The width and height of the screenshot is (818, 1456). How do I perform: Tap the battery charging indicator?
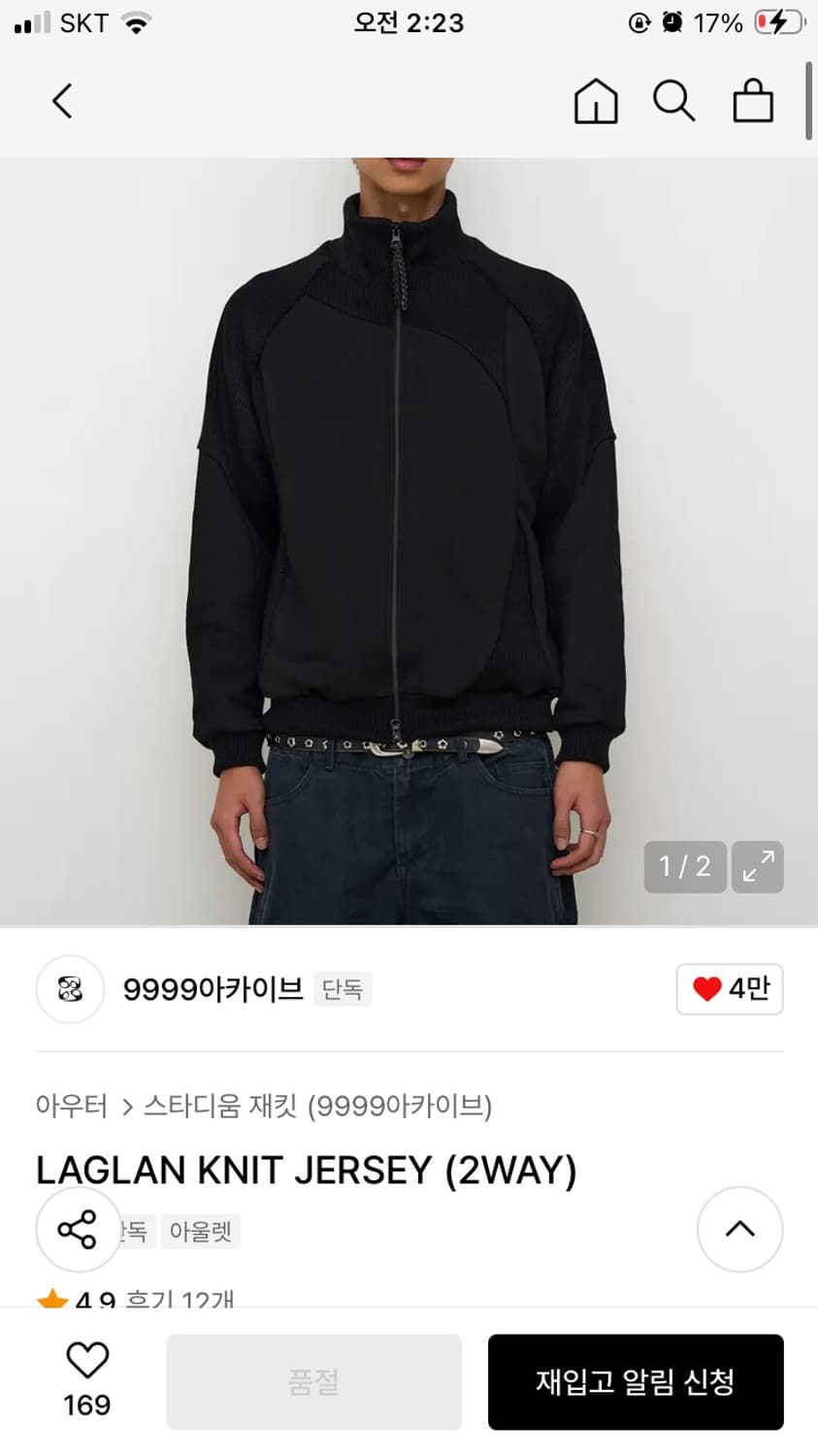point(781,21)
